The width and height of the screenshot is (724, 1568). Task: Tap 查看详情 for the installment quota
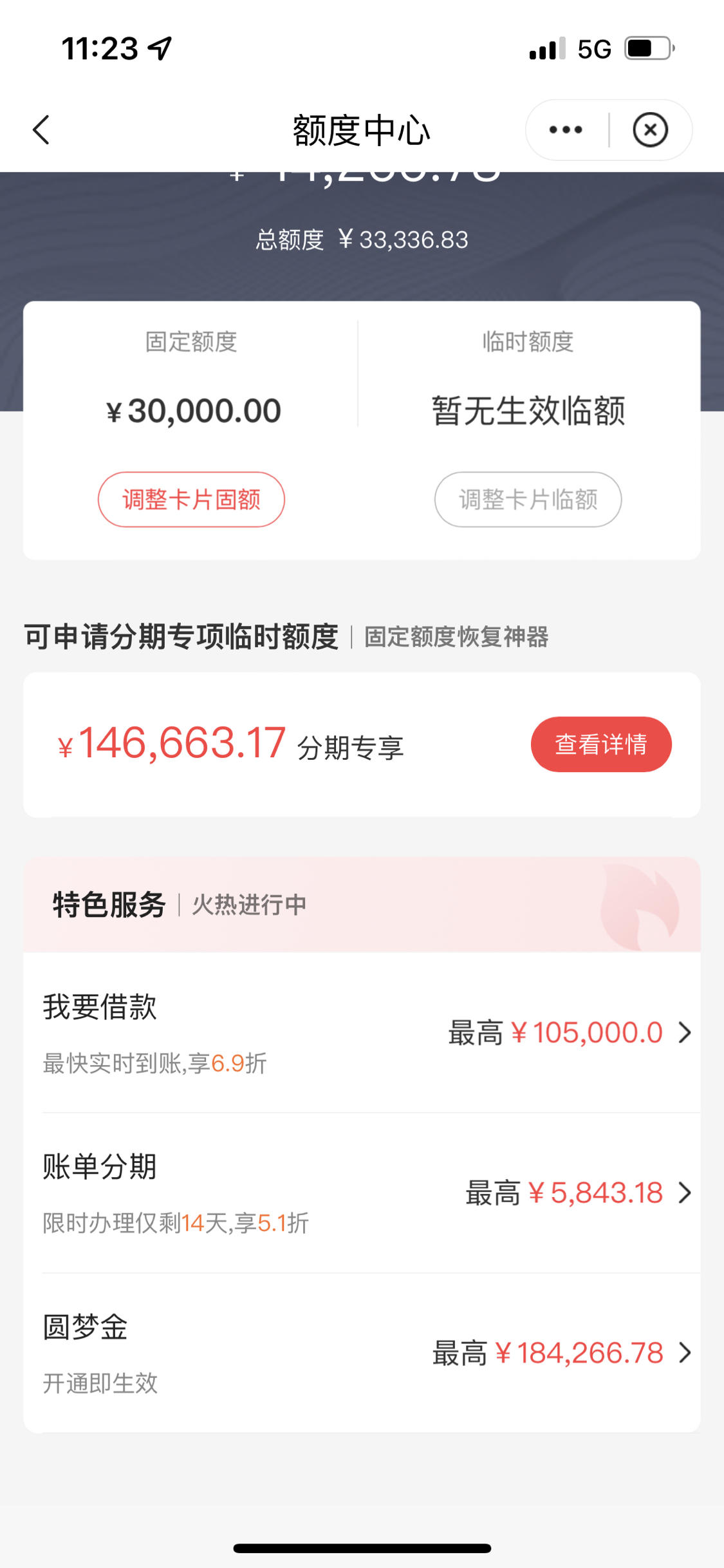(601, 744)
